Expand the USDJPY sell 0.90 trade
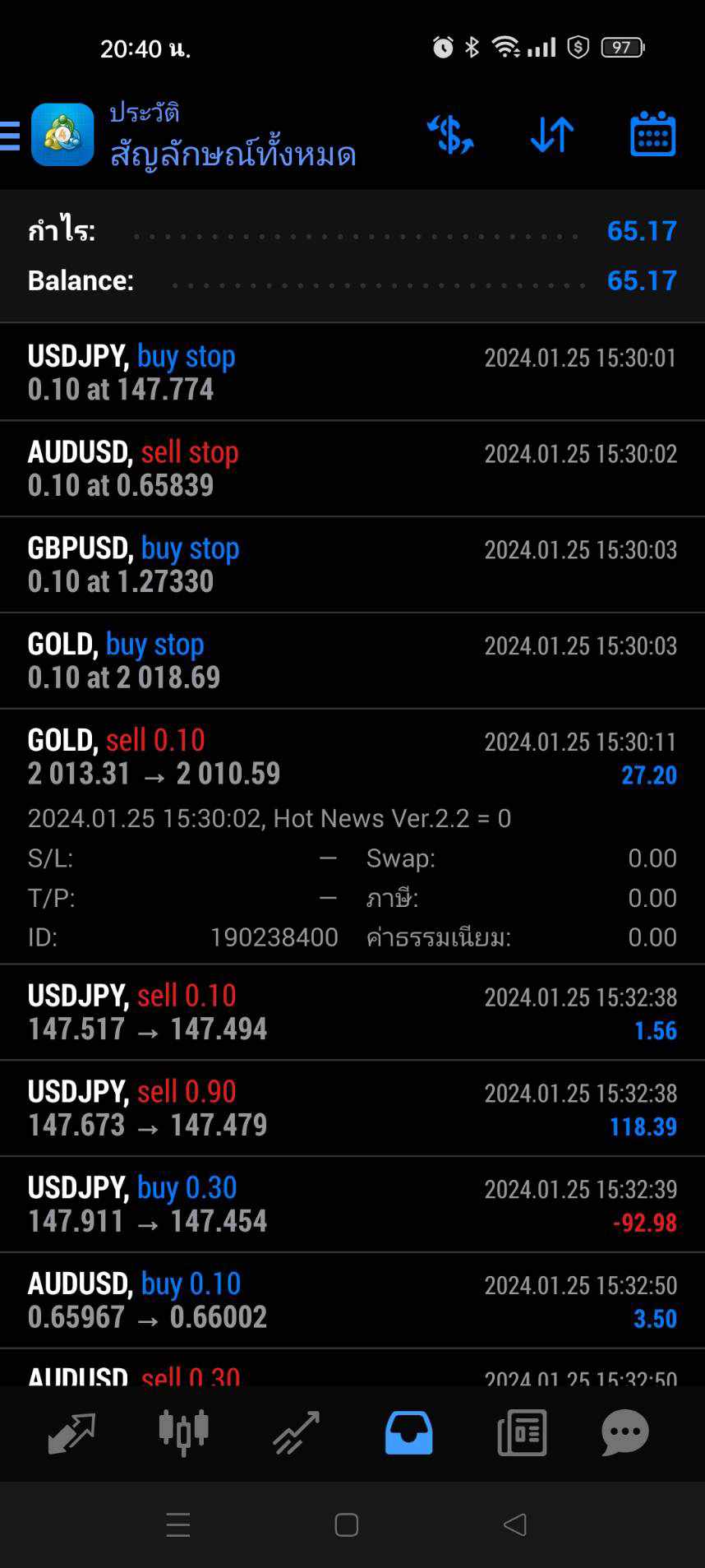Viewport: 705px width, 1568px height. [352, 1108]
